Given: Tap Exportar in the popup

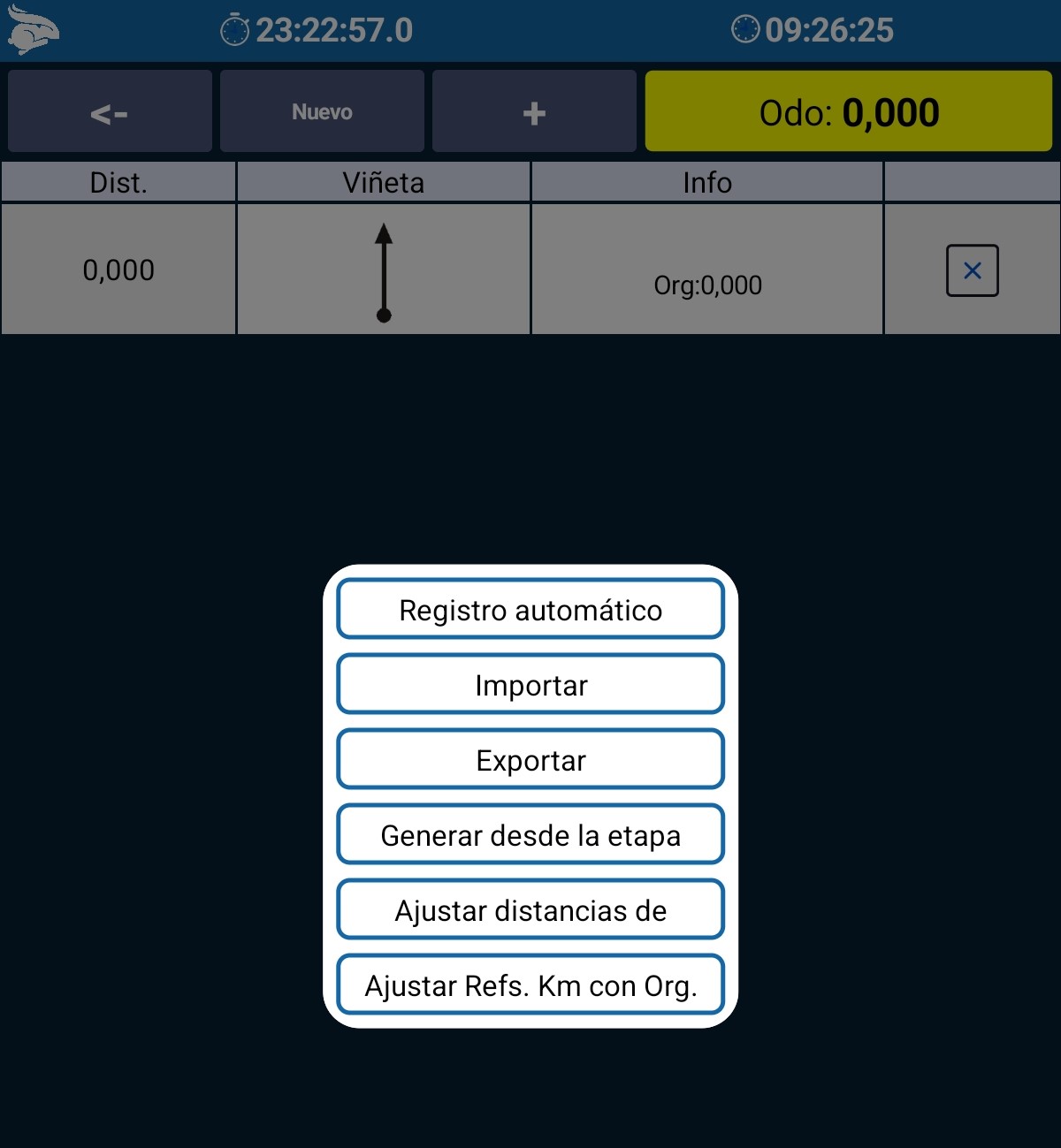Looking at the screenshot, I should (x=530, y=759).
